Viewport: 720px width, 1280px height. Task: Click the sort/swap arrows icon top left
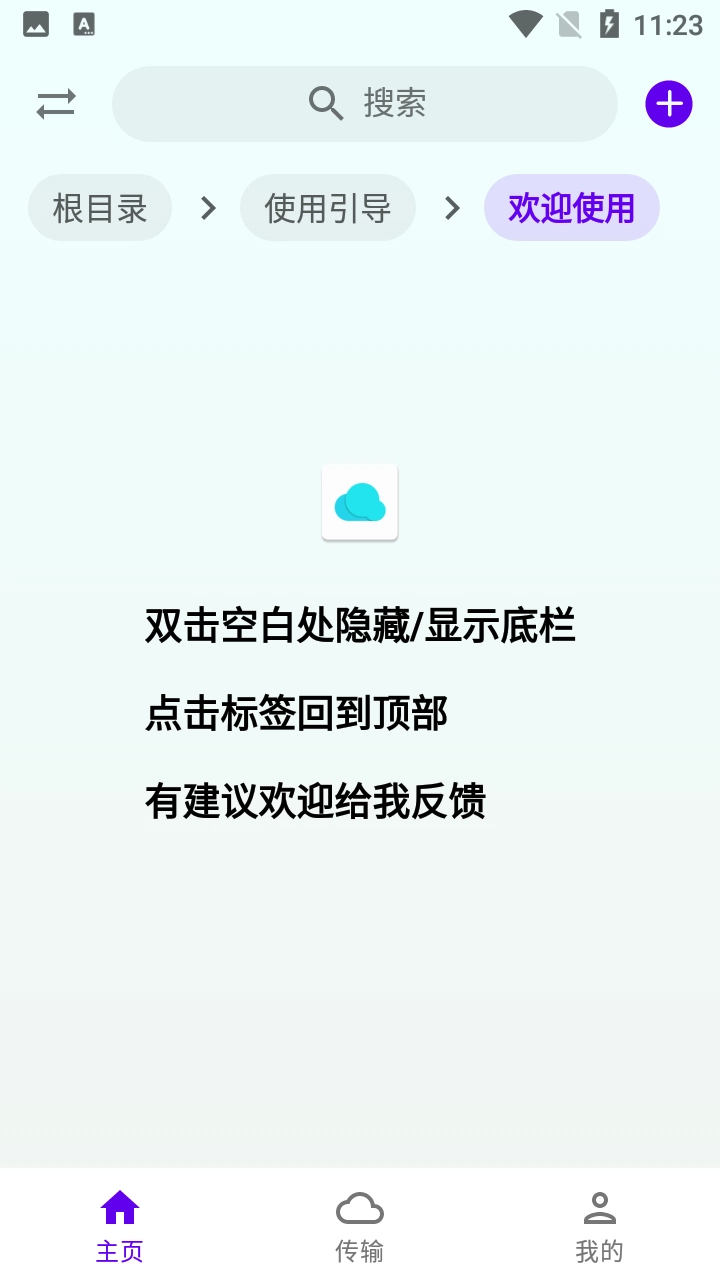pyautogui.click(x=55, y=104)
